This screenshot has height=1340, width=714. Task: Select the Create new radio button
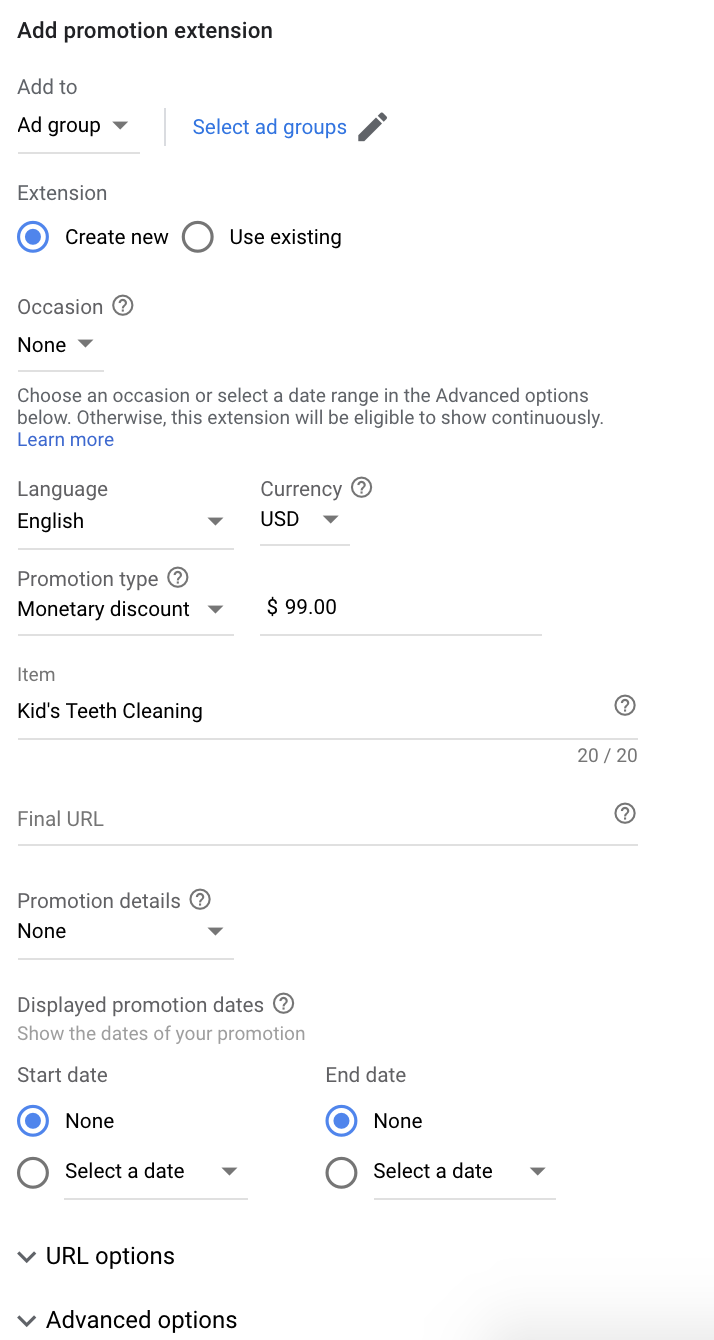coord(34,237)
